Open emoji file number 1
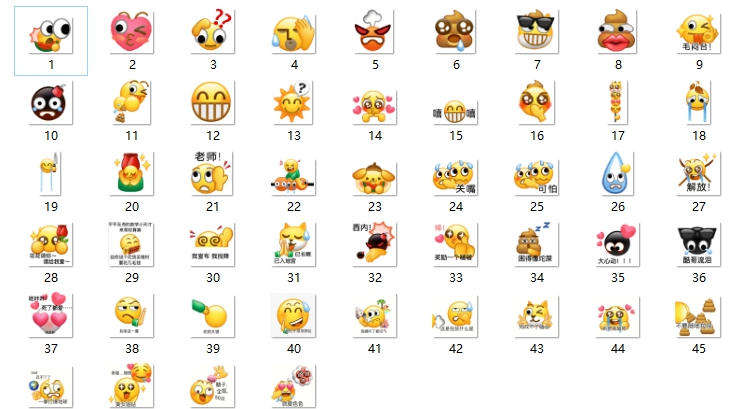Screen dimensions: 748x409 (50, 34)
